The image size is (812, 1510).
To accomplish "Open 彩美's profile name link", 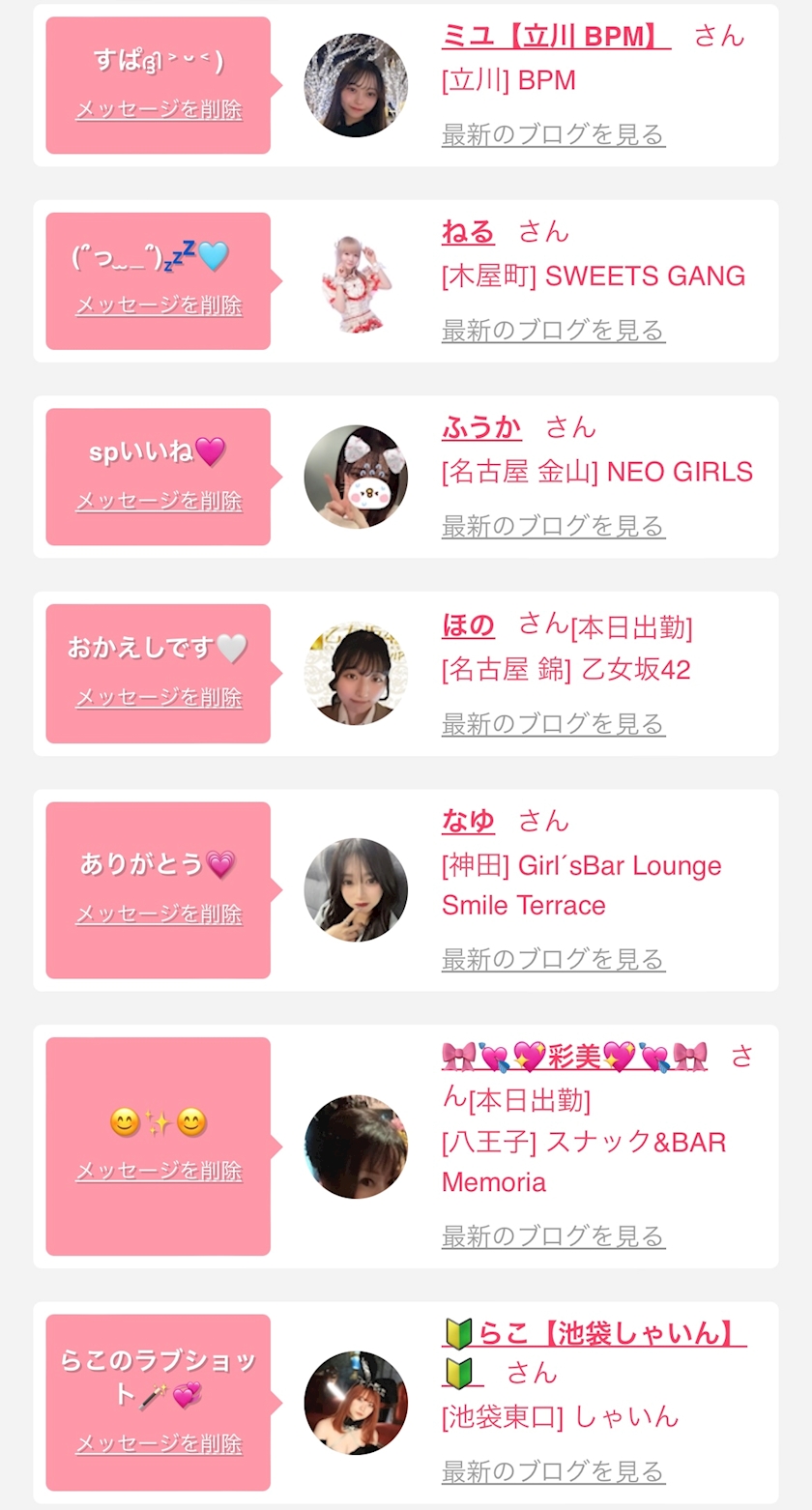I will (x=574, y=1057).
